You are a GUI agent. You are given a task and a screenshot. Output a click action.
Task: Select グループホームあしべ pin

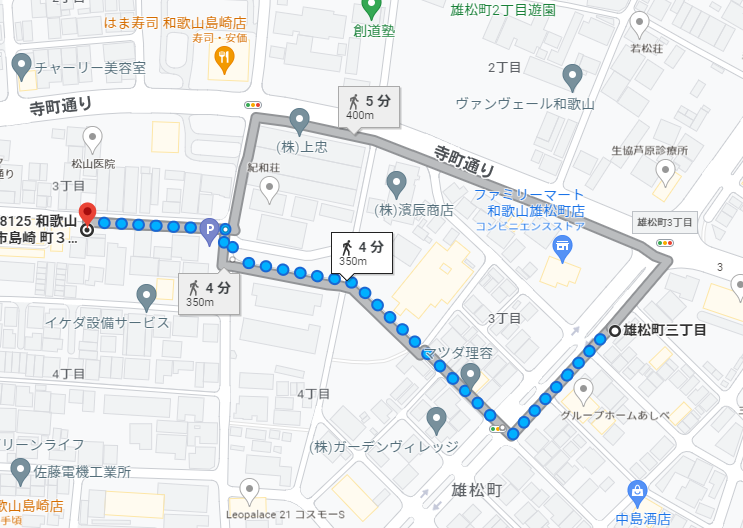click(581, 388)
